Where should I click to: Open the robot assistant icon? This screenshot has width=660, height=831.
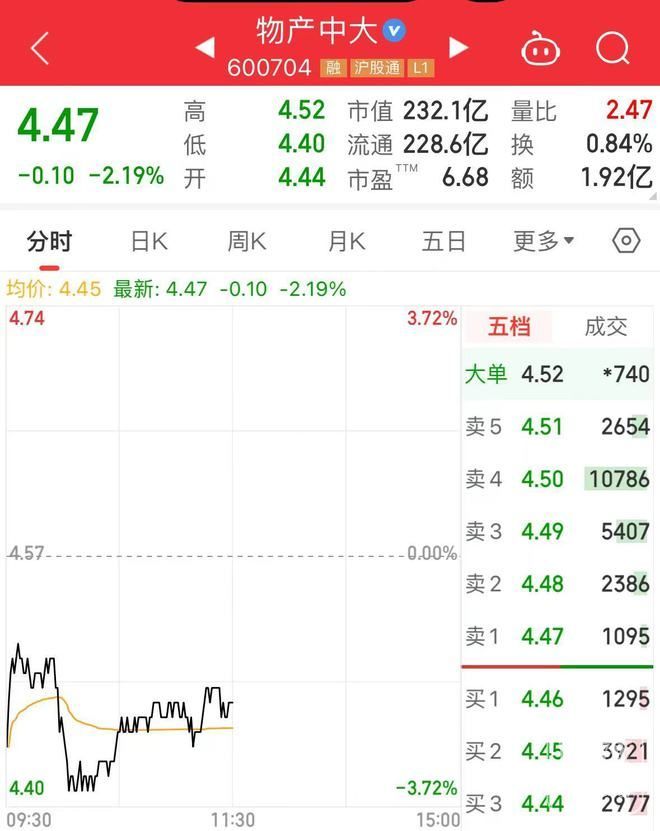[x=541, y=47]
